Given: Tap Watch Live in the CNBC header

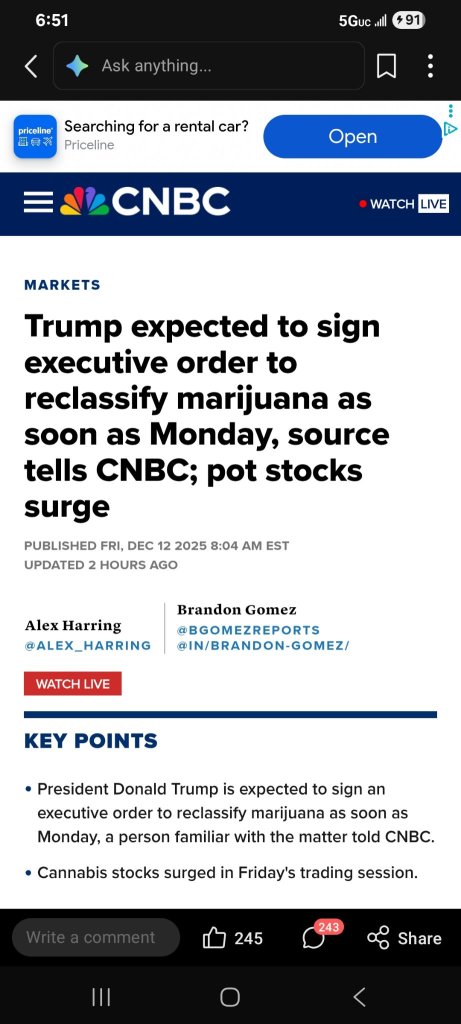Looking at the screenshot, I should 404,204.
